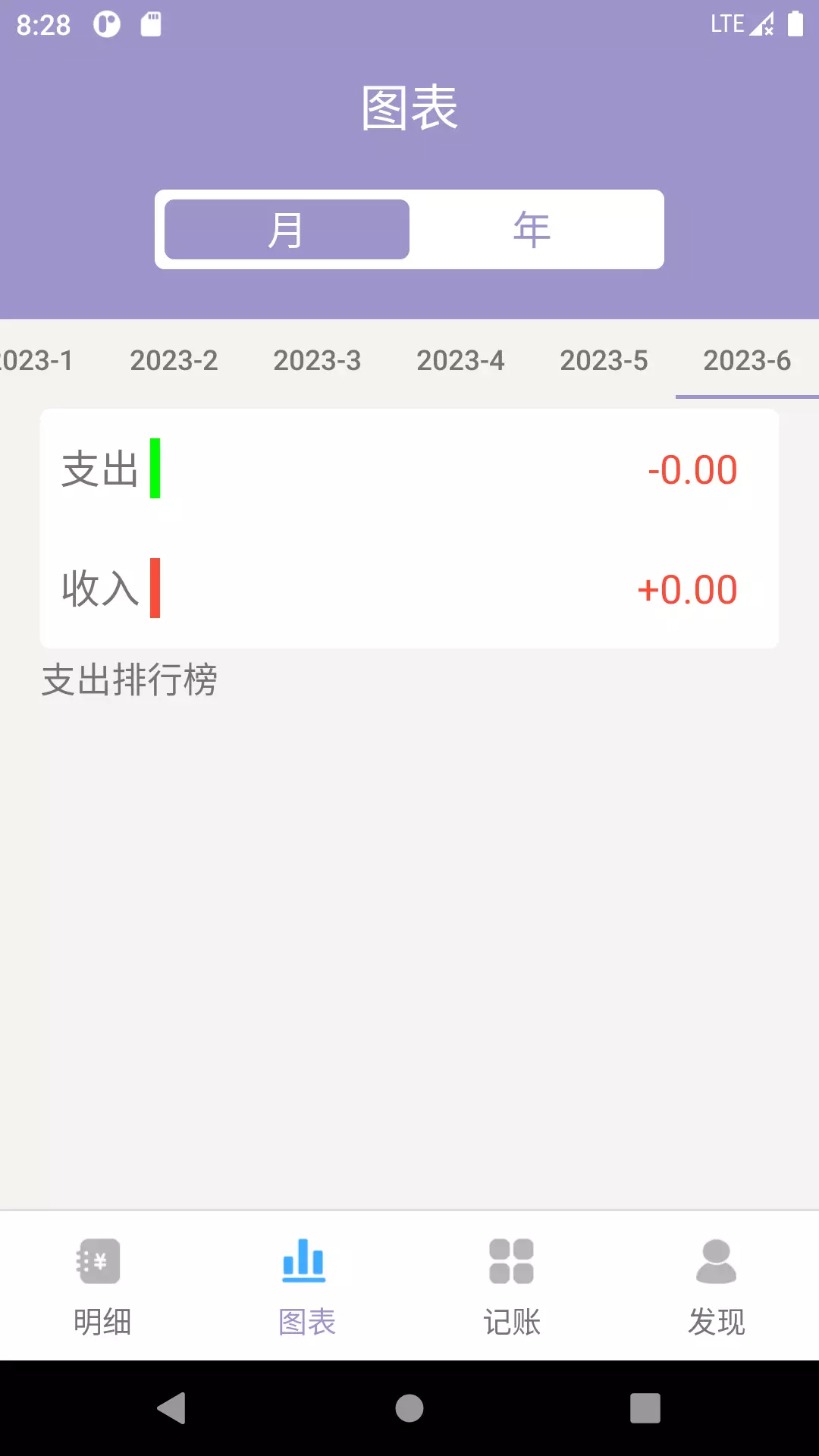The height and width of the screenshot is (1456, 819).
Task: Select the 2023-4 month tab
Action: click(x=460, y=360)
